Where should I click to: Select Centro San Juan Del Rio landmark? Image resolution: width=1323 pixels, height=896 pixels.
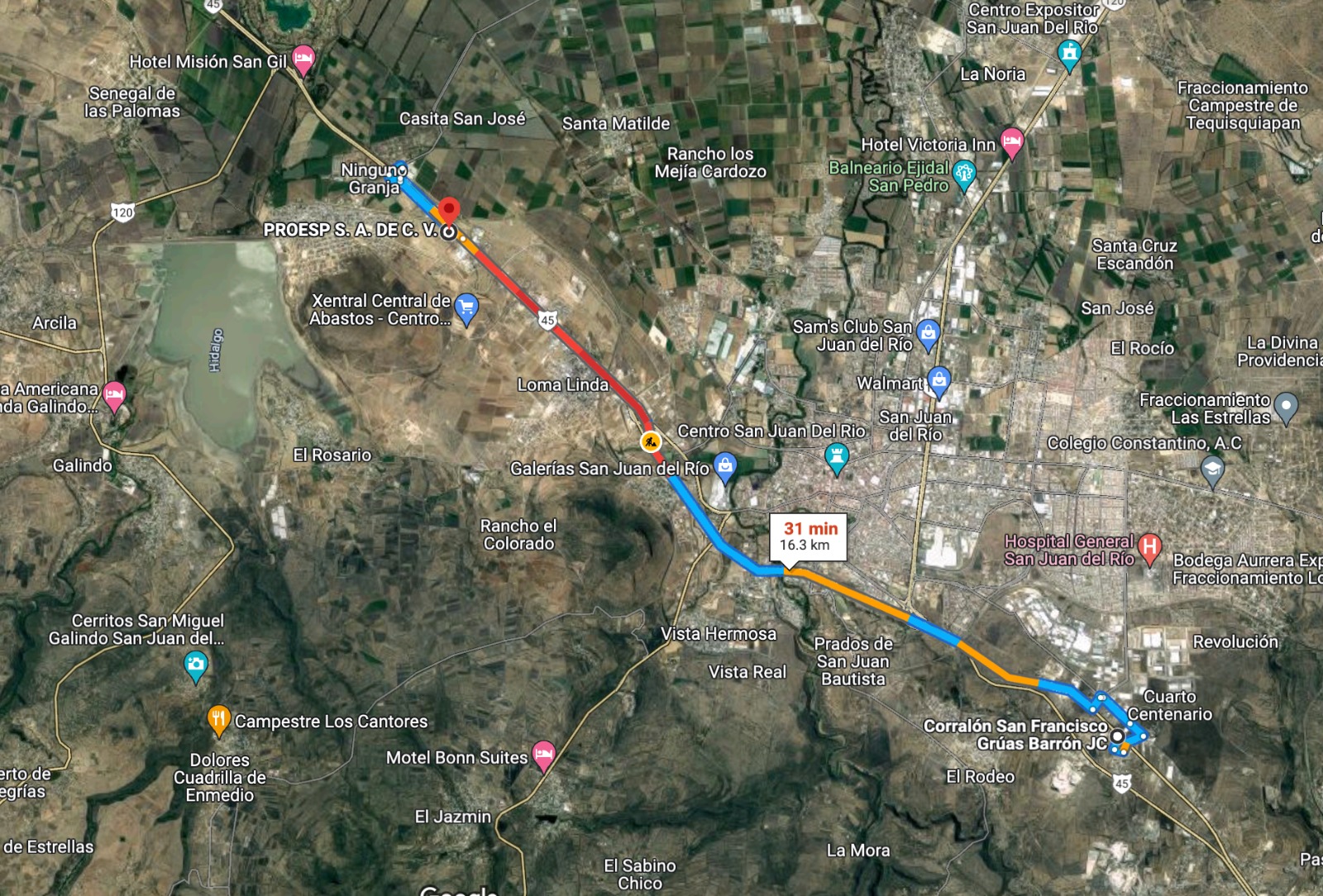(837, 455)
